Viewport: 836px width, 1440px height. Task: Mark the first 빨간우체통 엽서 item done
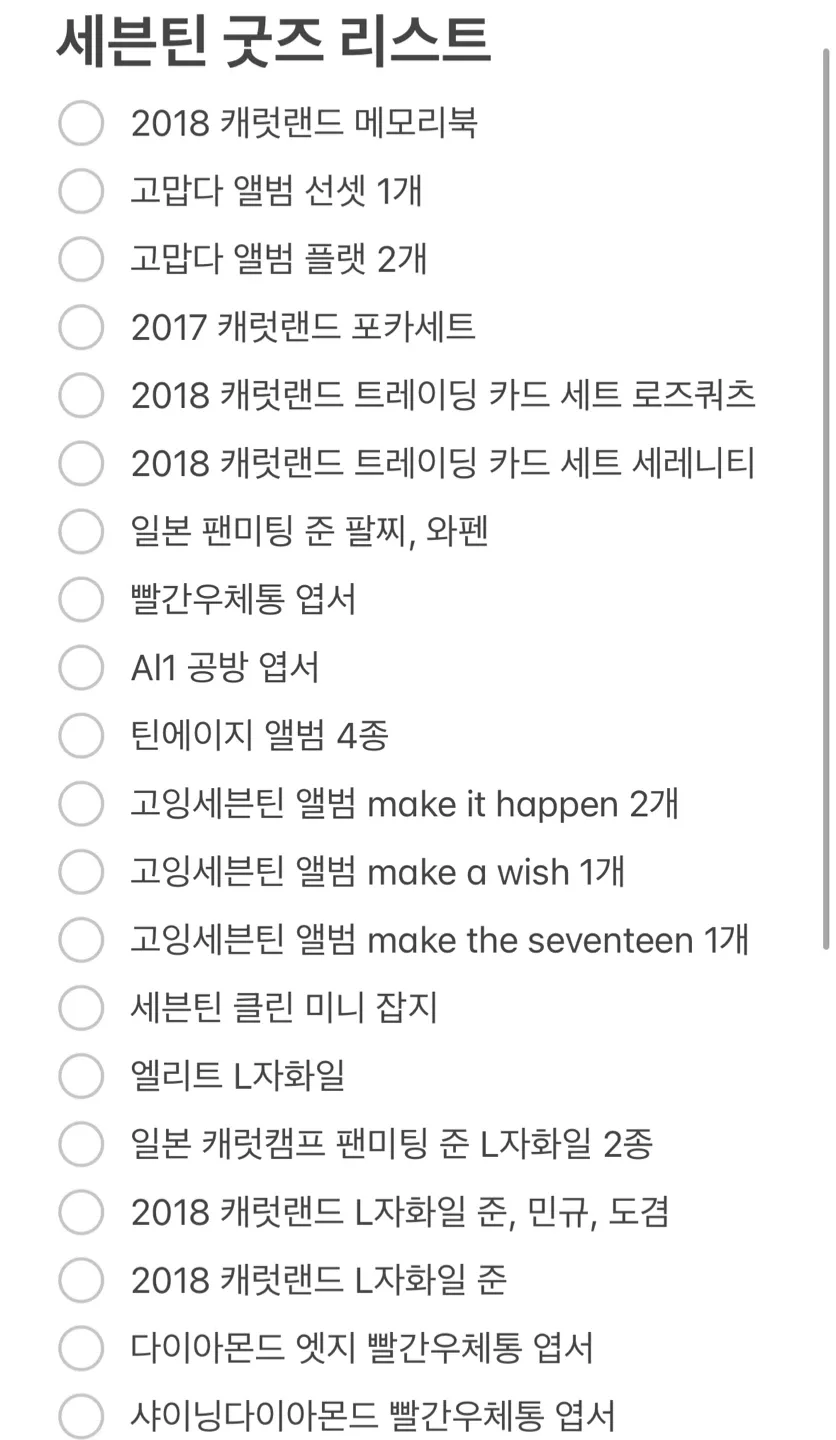(81, 599)
